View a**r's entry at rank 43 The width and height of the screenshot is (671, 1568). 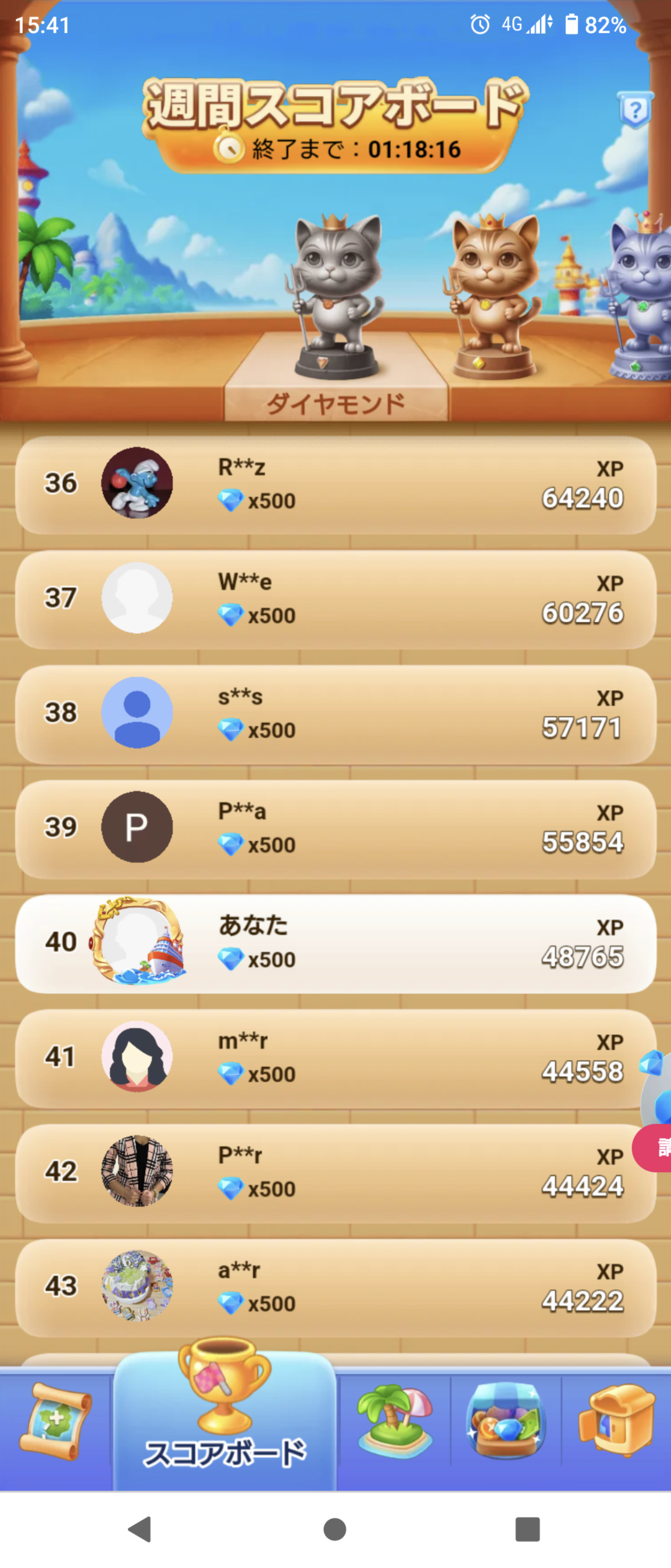pyautogui.click(x=335, y=1287)
